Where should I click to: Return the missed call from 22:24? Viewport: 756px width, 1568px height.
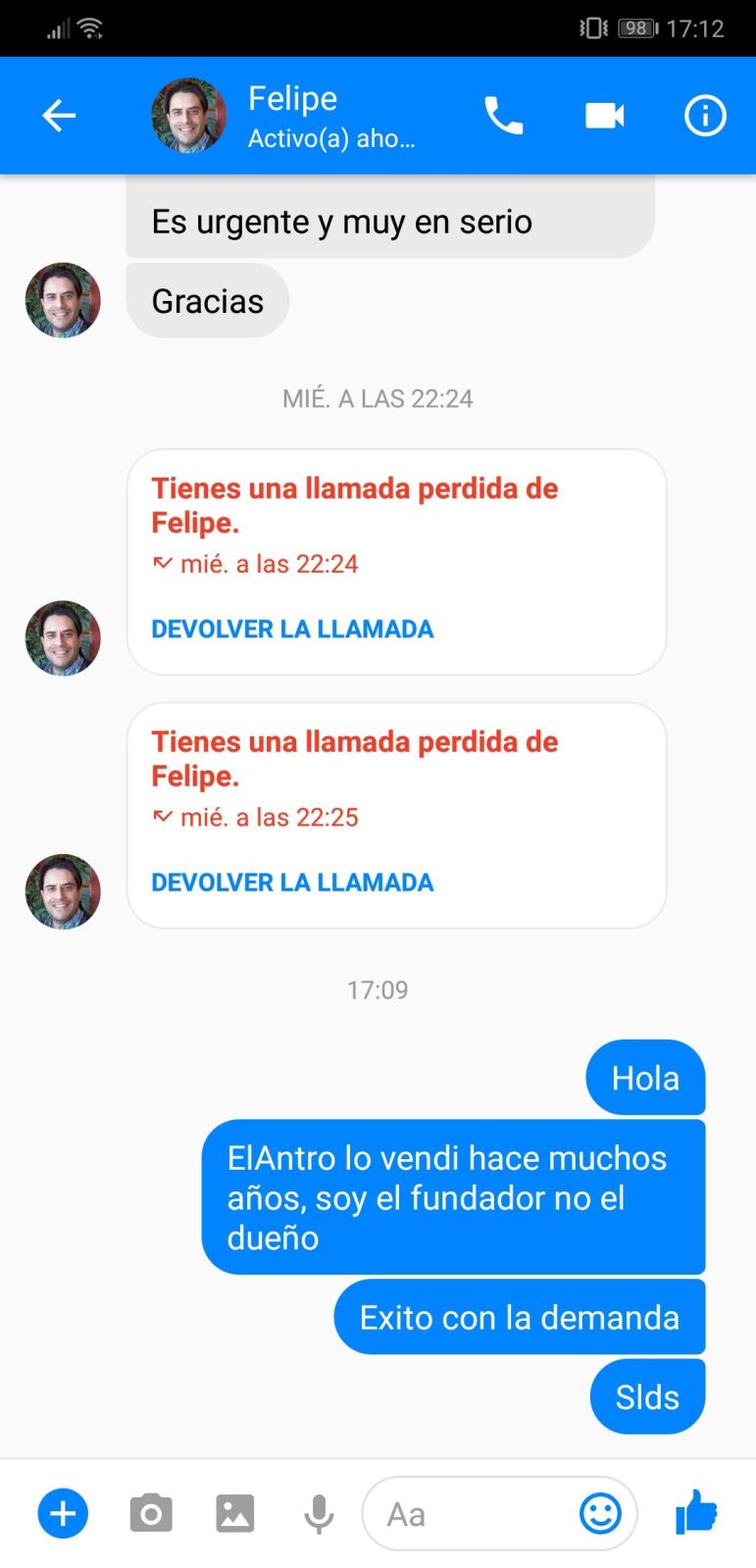(x=292, y=629)
